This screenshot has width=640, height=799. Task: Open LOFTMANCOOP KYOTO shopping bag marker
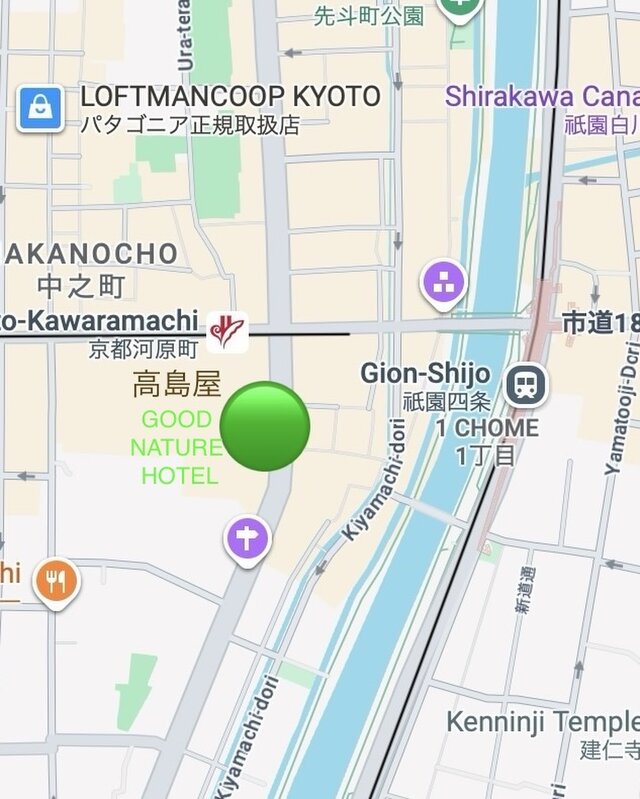[40, 109]
